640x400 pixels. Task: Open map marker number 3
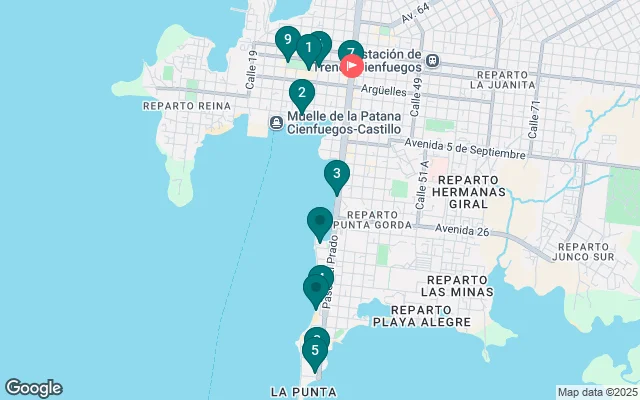tap(337, 176)
